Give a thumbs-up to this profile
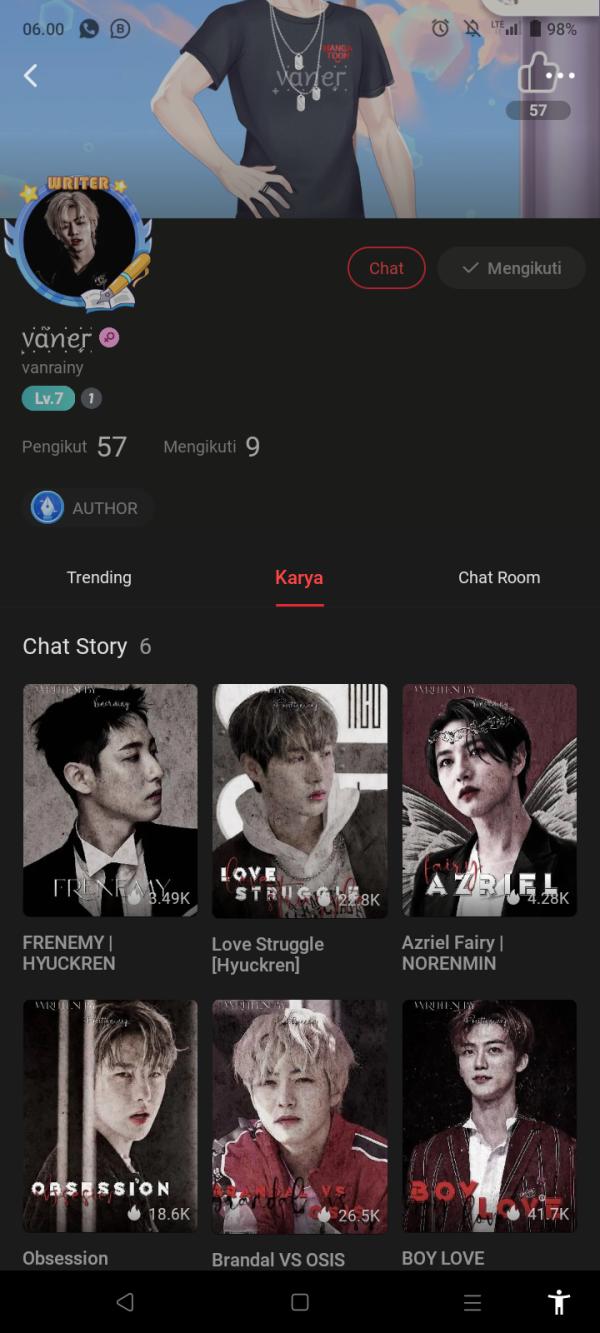600x1333 pixels. (535, 74)
